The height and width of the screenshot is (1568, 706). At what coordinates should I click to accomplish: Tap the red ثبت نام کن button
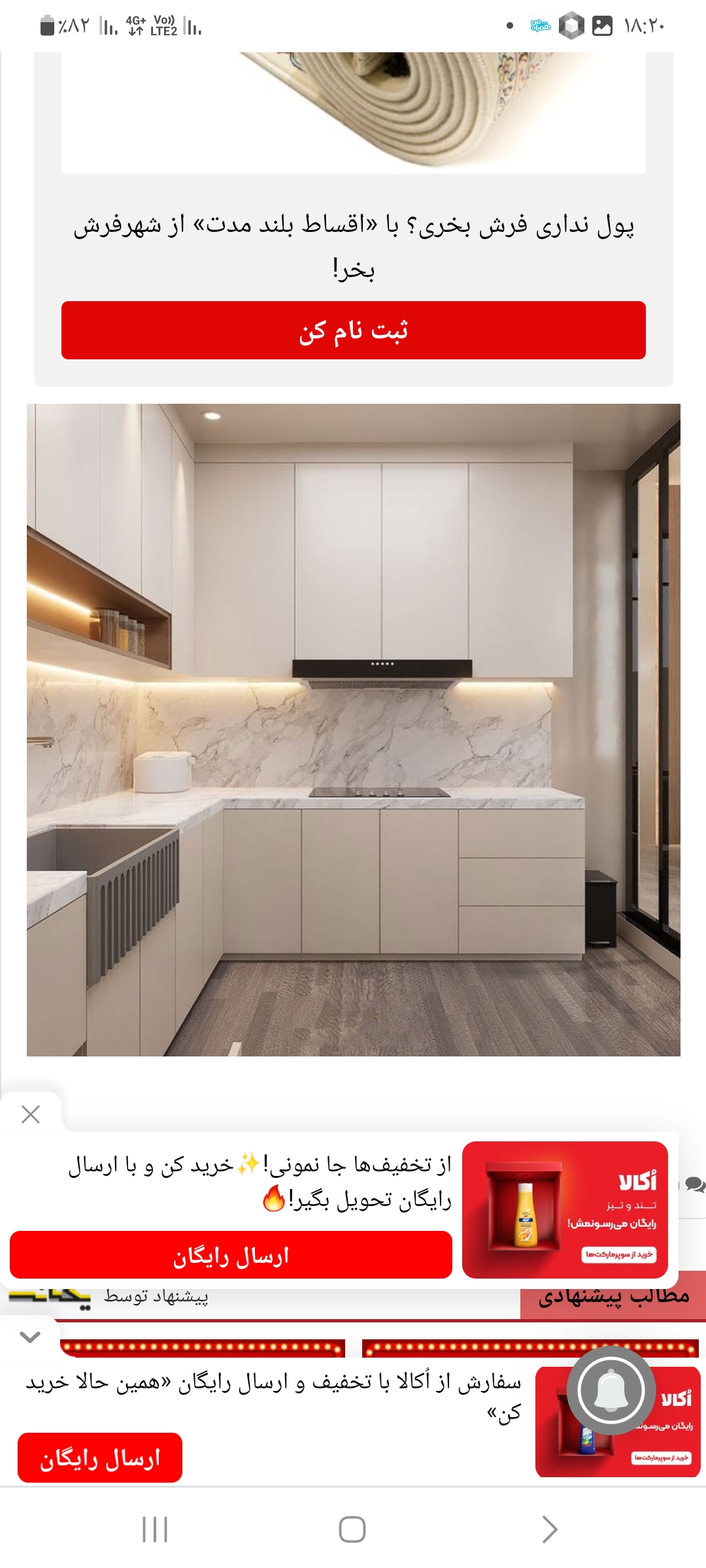point(353,331)
